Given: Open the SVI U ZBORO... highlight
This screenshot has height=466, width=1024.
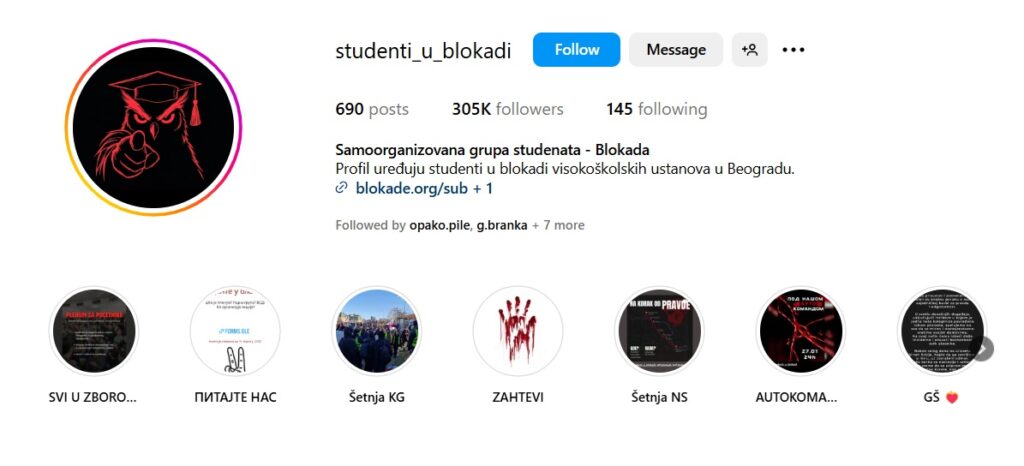Looking at the screenshot, I should (x=93, y=331).
